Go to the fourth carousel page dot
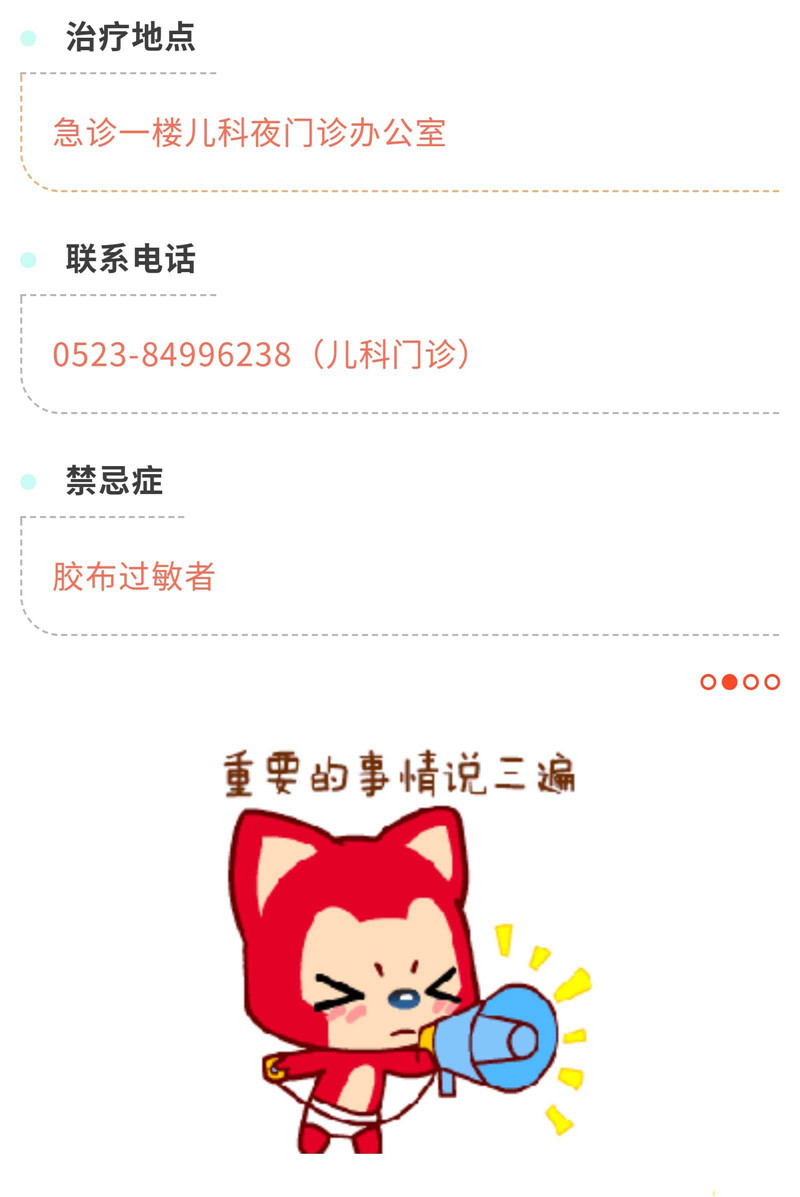The height and width of the screenshot is (1197, 800). pos(772,682)
